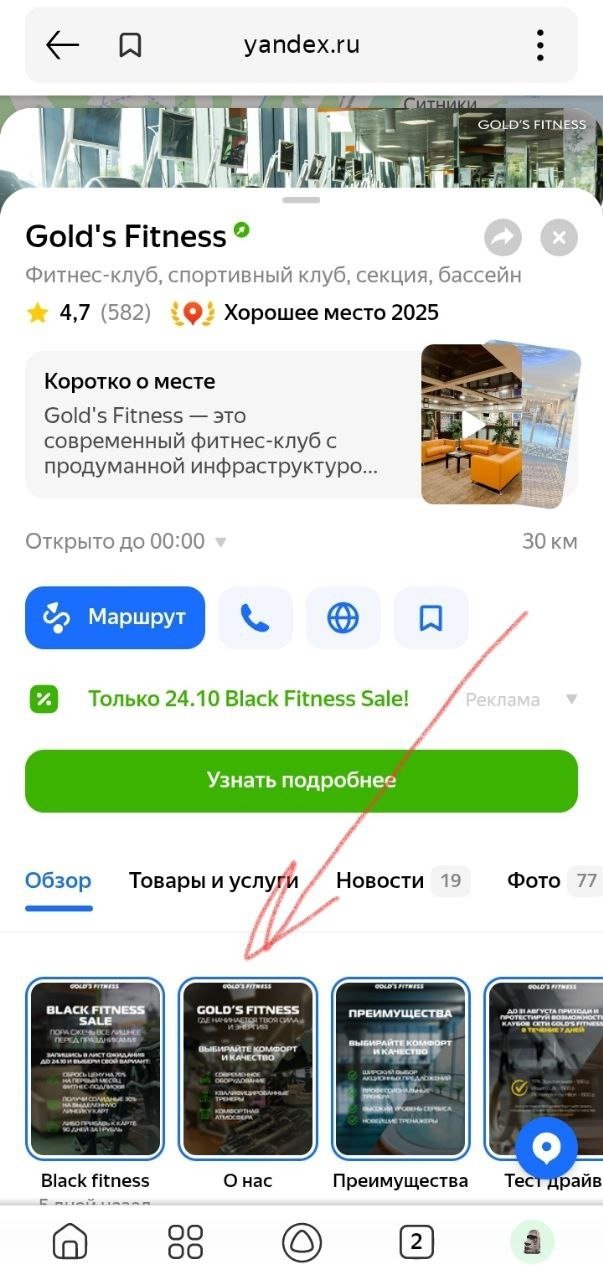Close the Gold's Fitness place card

(x=559, y=238)
